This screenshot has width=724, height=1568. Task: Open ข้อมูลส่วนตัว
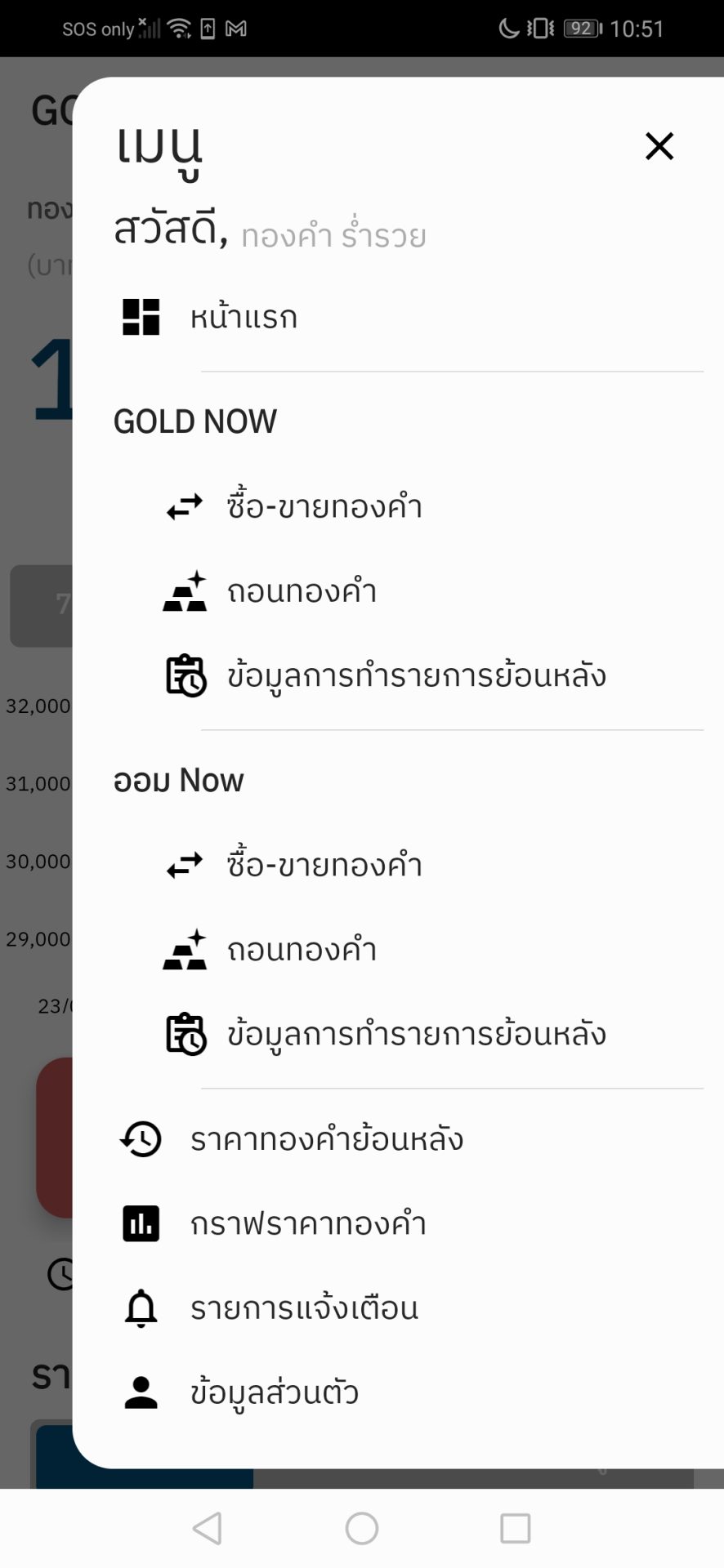[274, 1392]
